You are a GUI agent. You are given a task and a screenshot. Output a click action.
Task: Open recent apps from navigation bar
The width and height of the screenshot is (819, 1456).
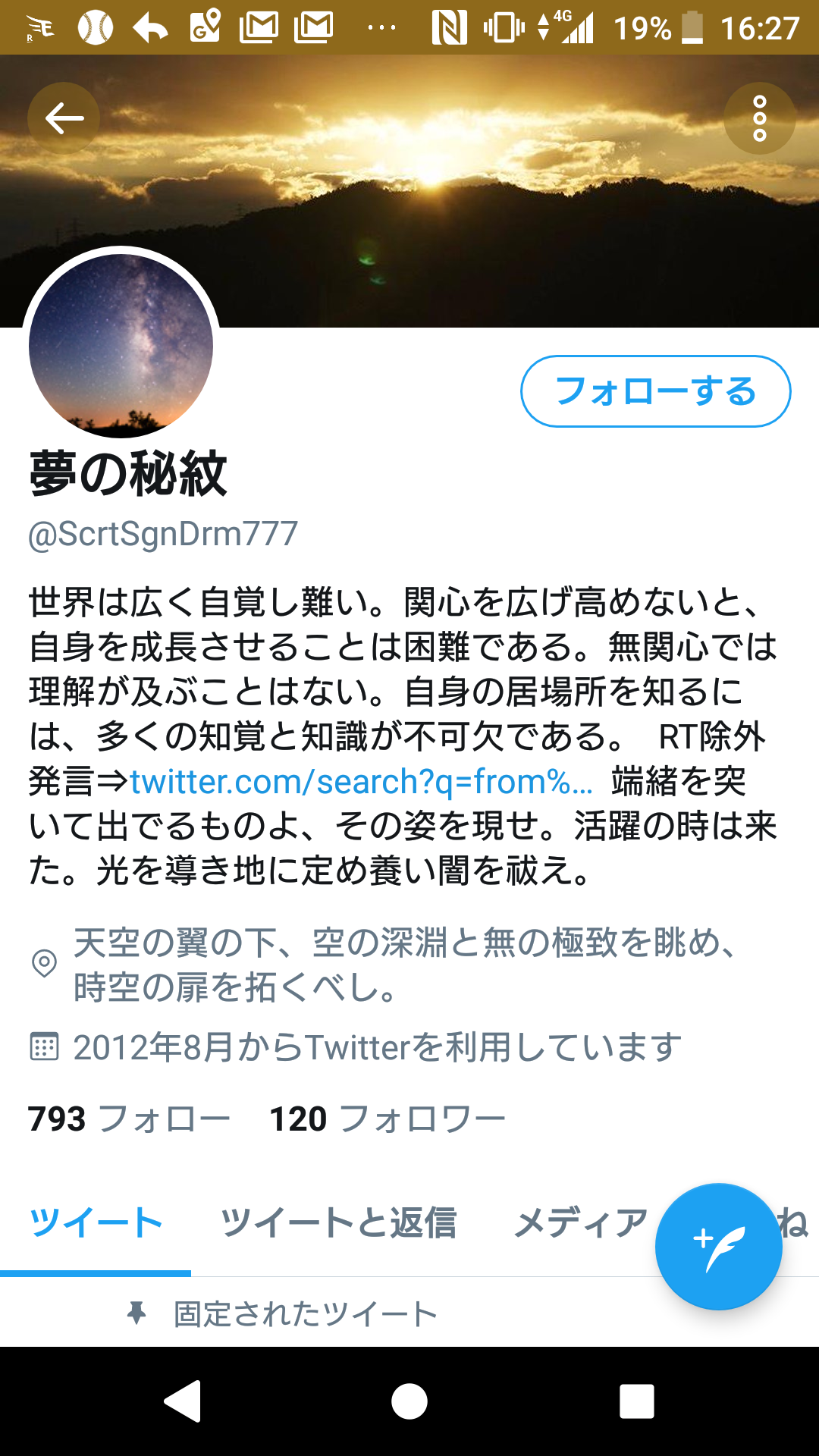coord(636,1401)
